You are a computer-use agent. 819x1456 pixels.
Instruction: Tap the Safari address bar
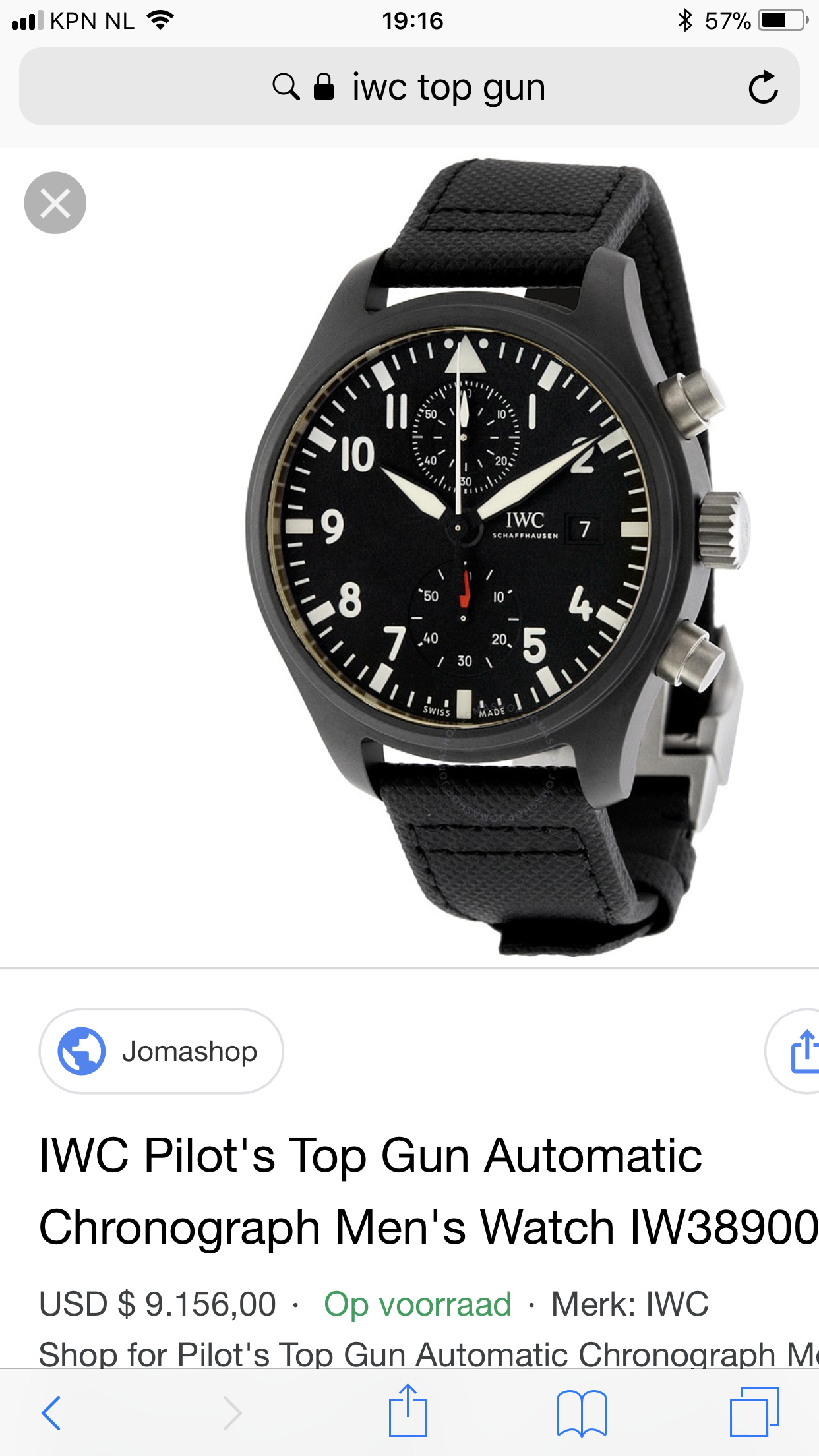tap(409, 87)
